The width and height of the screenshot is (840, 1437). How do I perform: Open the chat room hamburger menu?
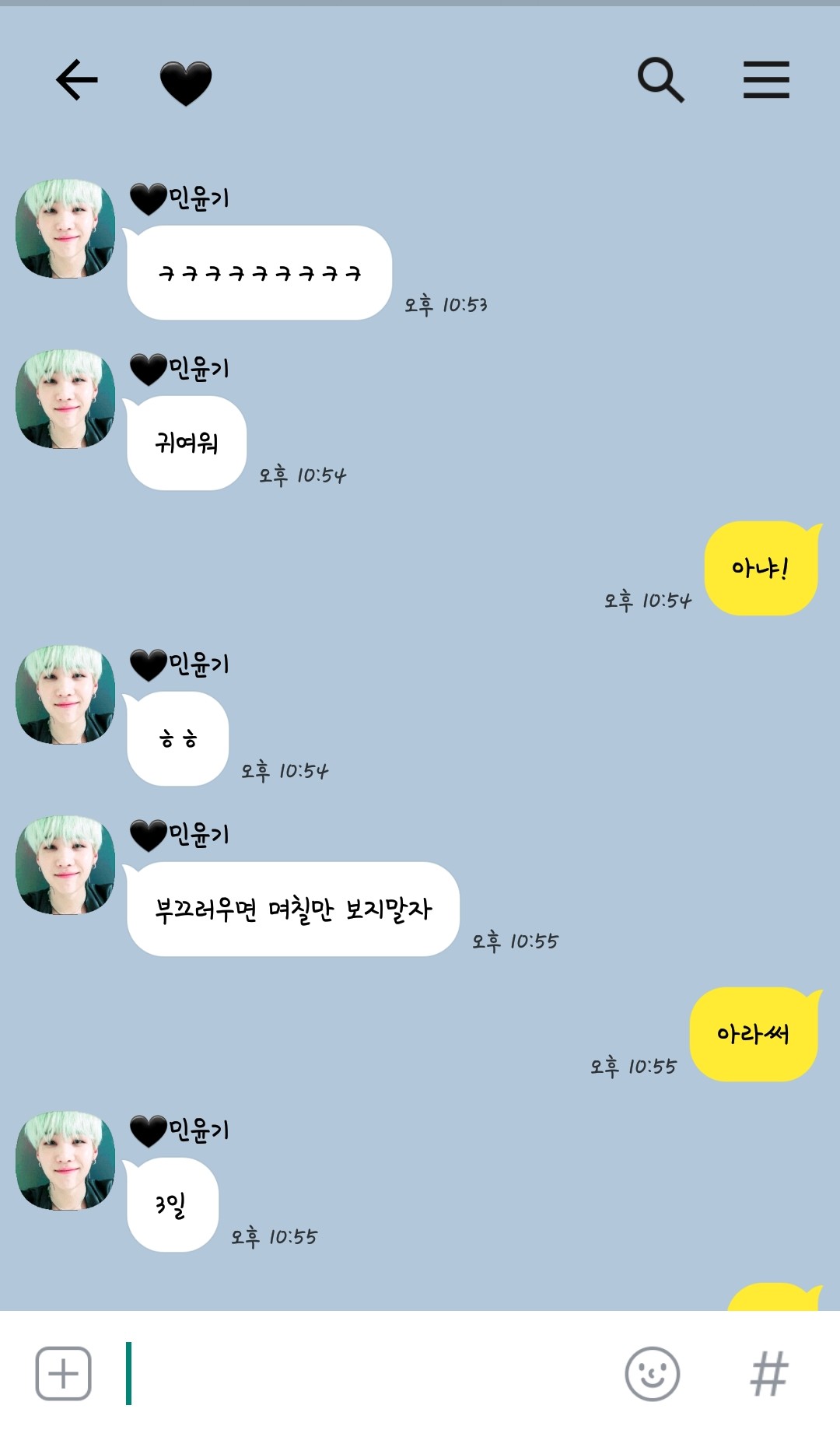(x=766, y=79)
